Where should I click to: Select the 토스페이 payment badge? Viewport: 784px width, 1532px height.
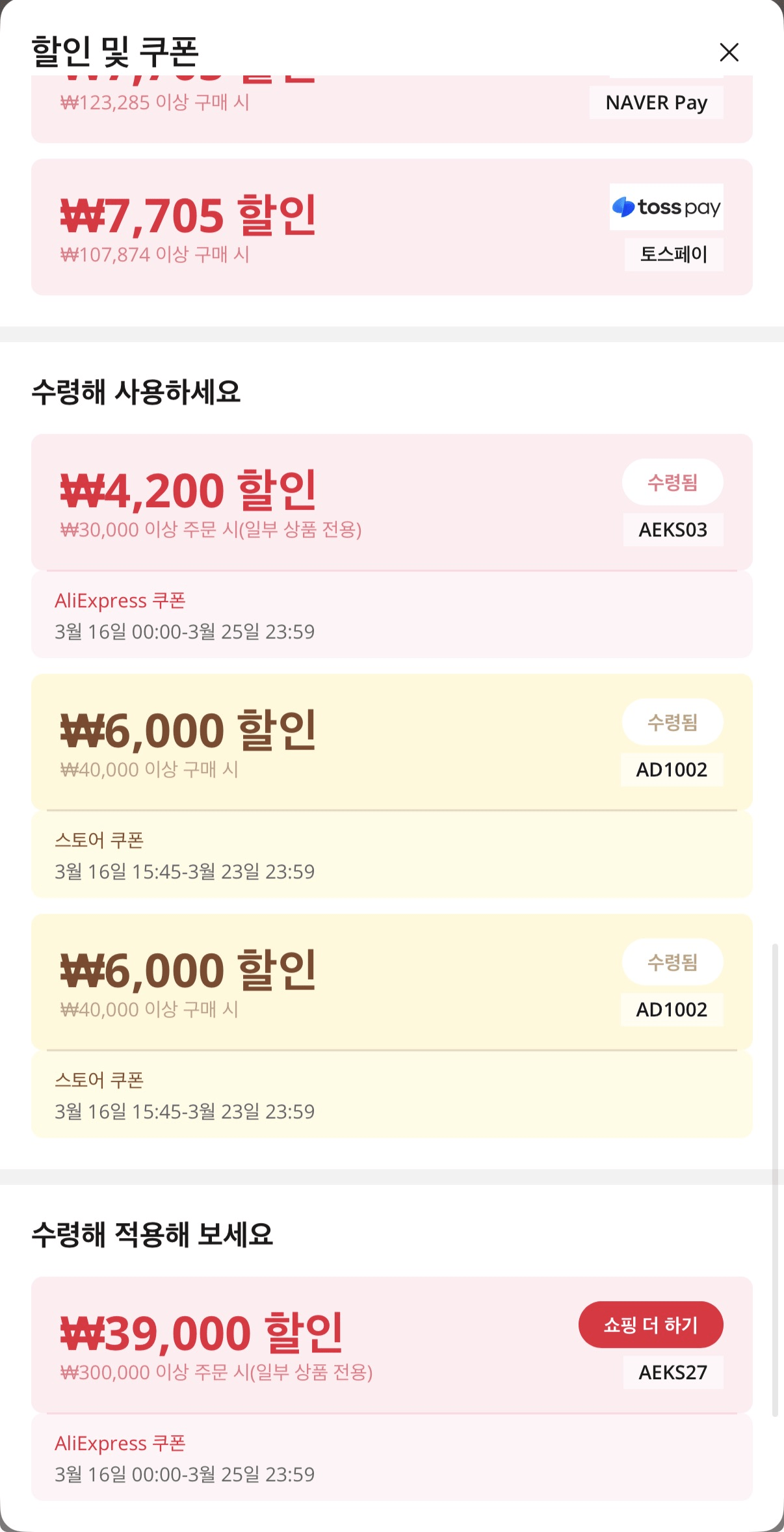coord(673,255)
